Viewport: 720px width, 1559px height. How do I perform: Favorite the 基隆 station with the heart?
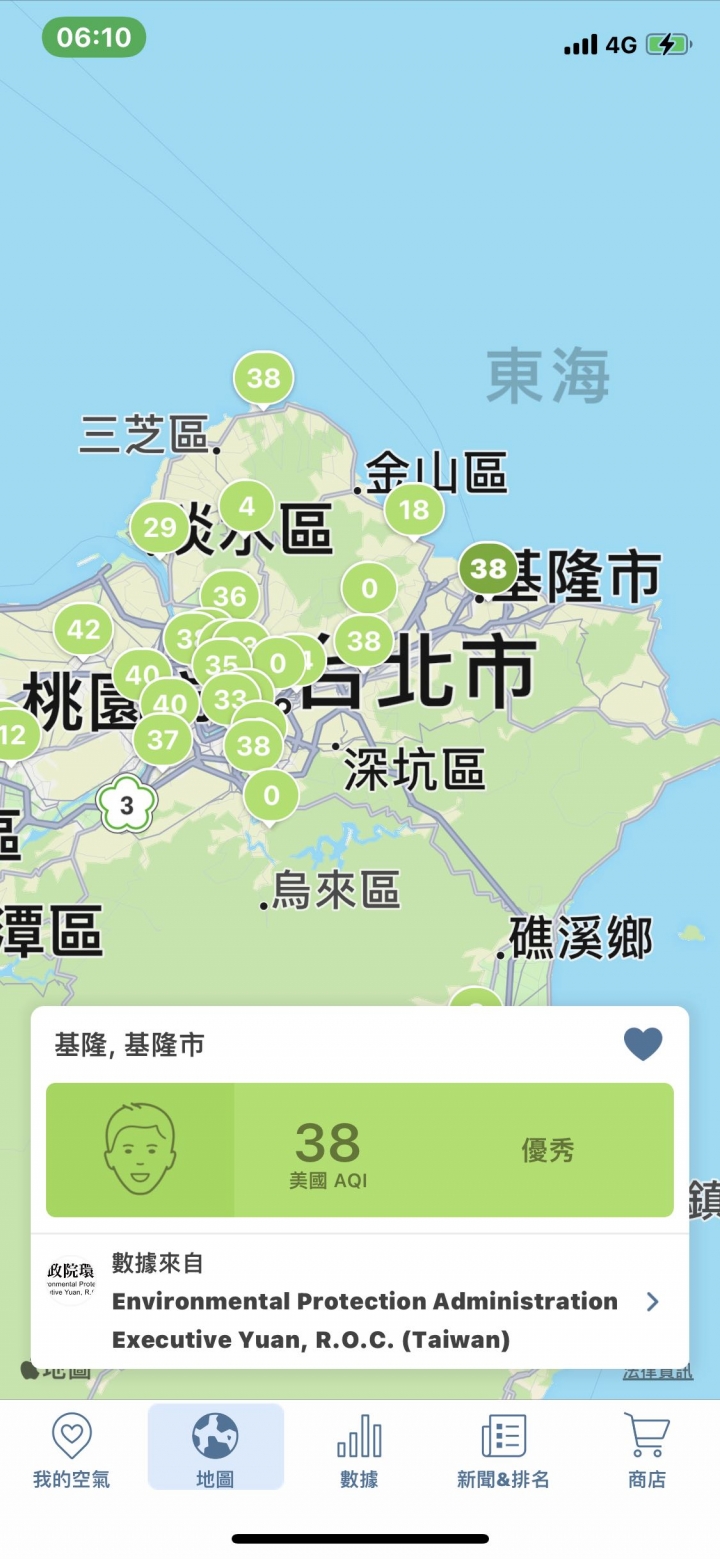(643, 1044)
